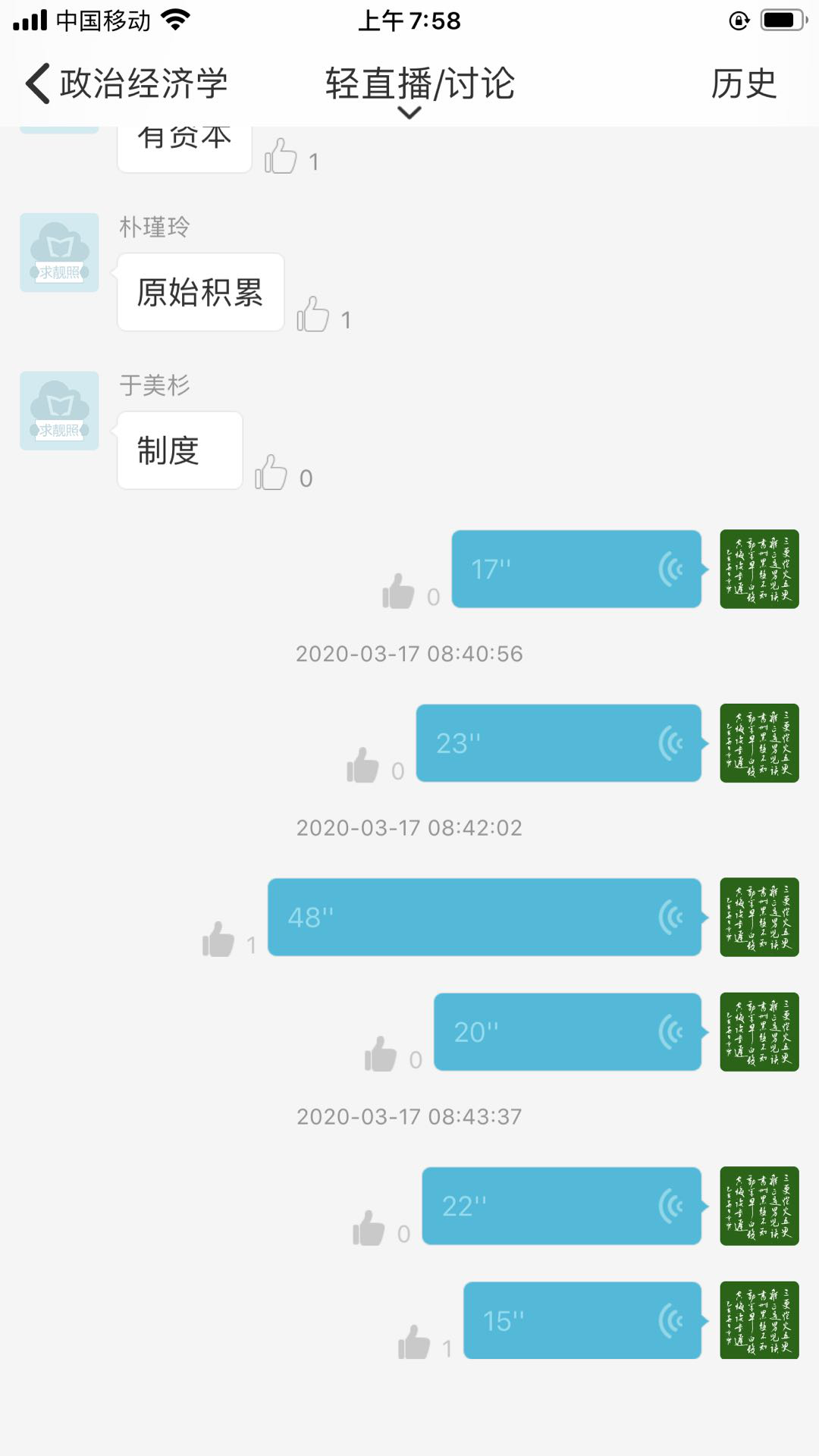Play the 20'' voice message
The image size is (819, 1456).
(x=567, y=1032)
